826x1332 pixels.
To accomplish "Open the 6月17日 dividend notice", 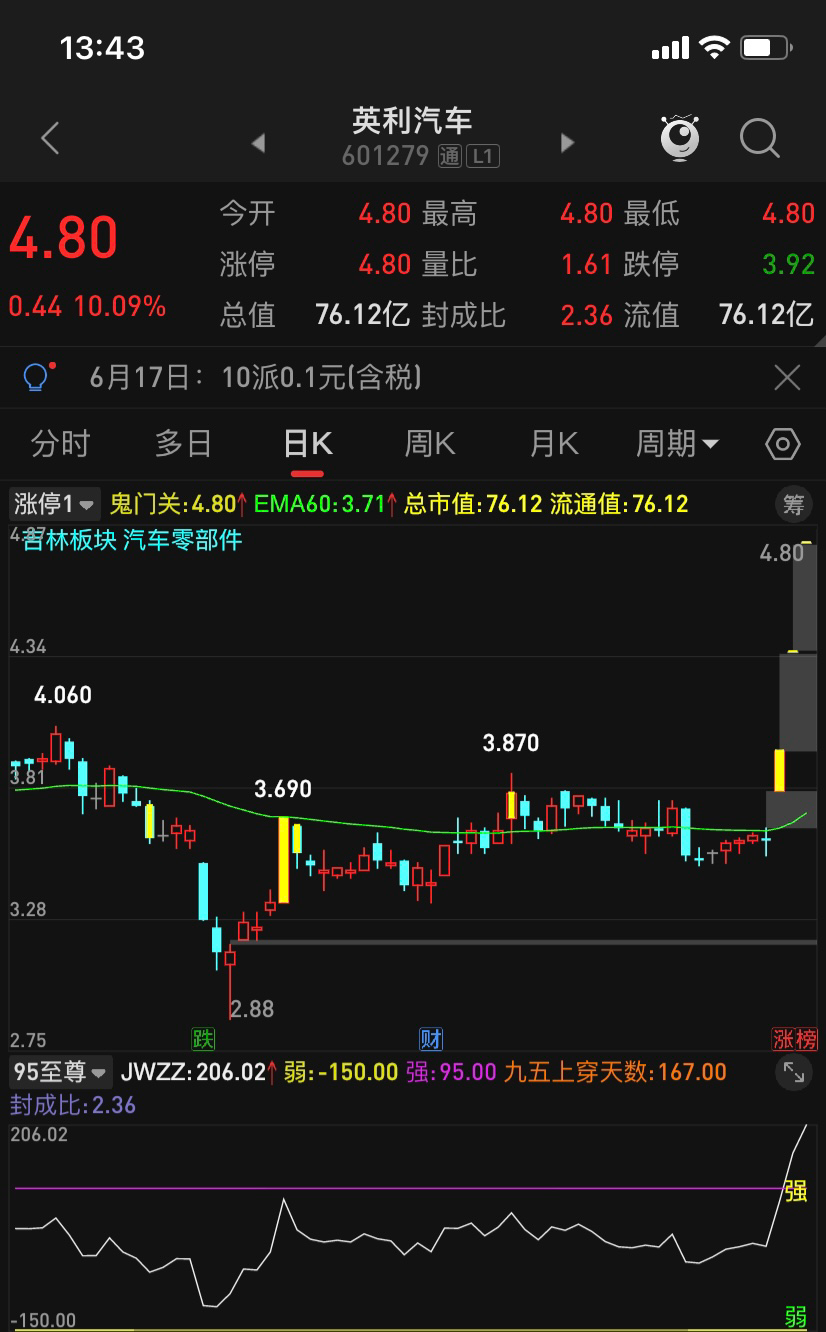I will (x=255, y=378).
